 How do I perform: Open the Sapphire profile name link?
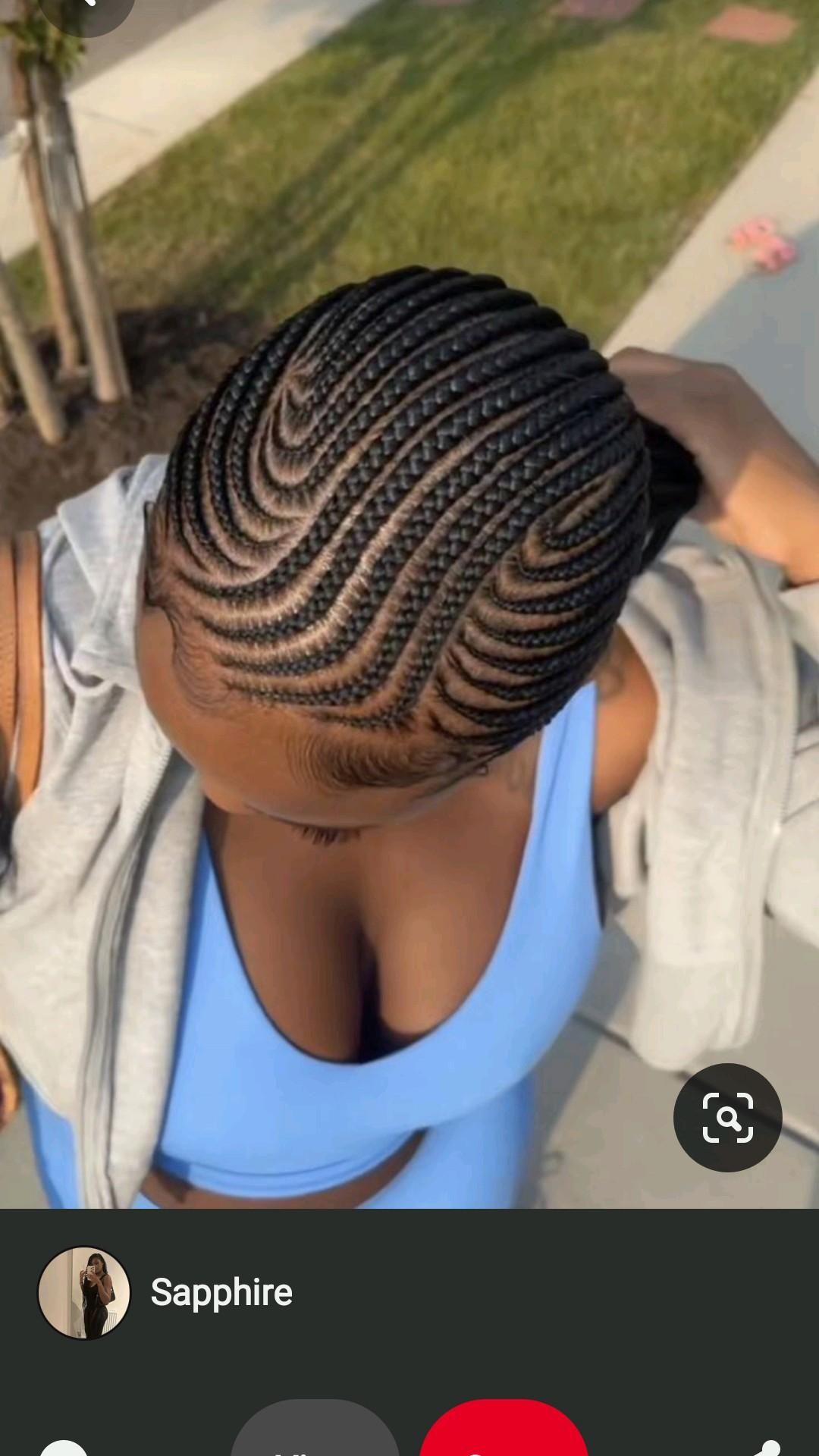221,1292
